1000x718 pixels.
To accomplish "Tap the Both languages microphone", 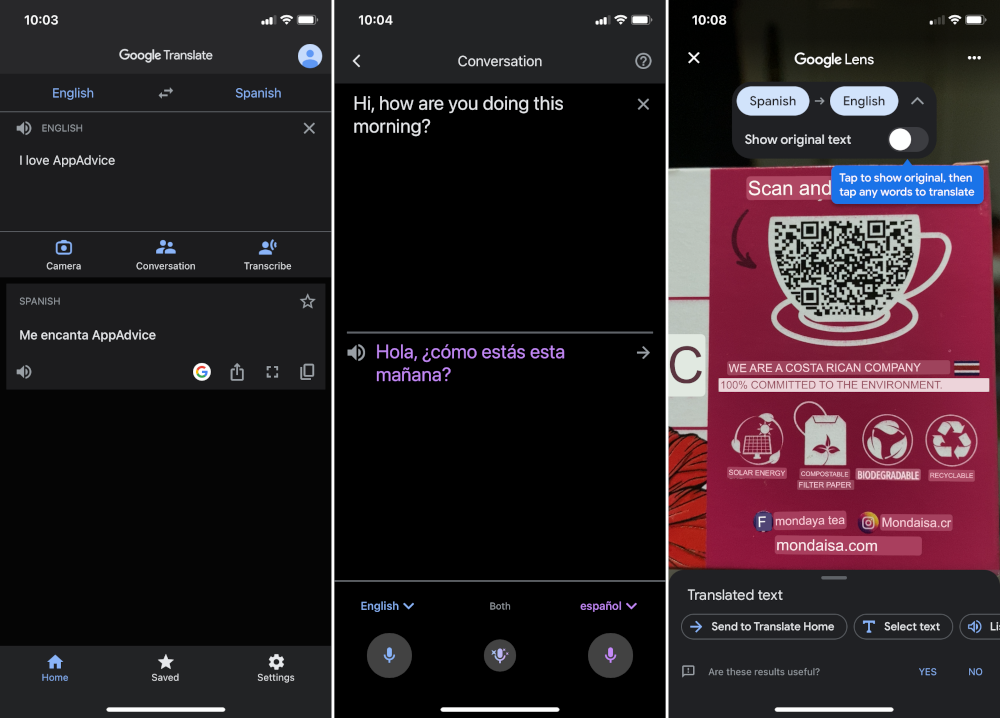I will [x=500, y=655].
